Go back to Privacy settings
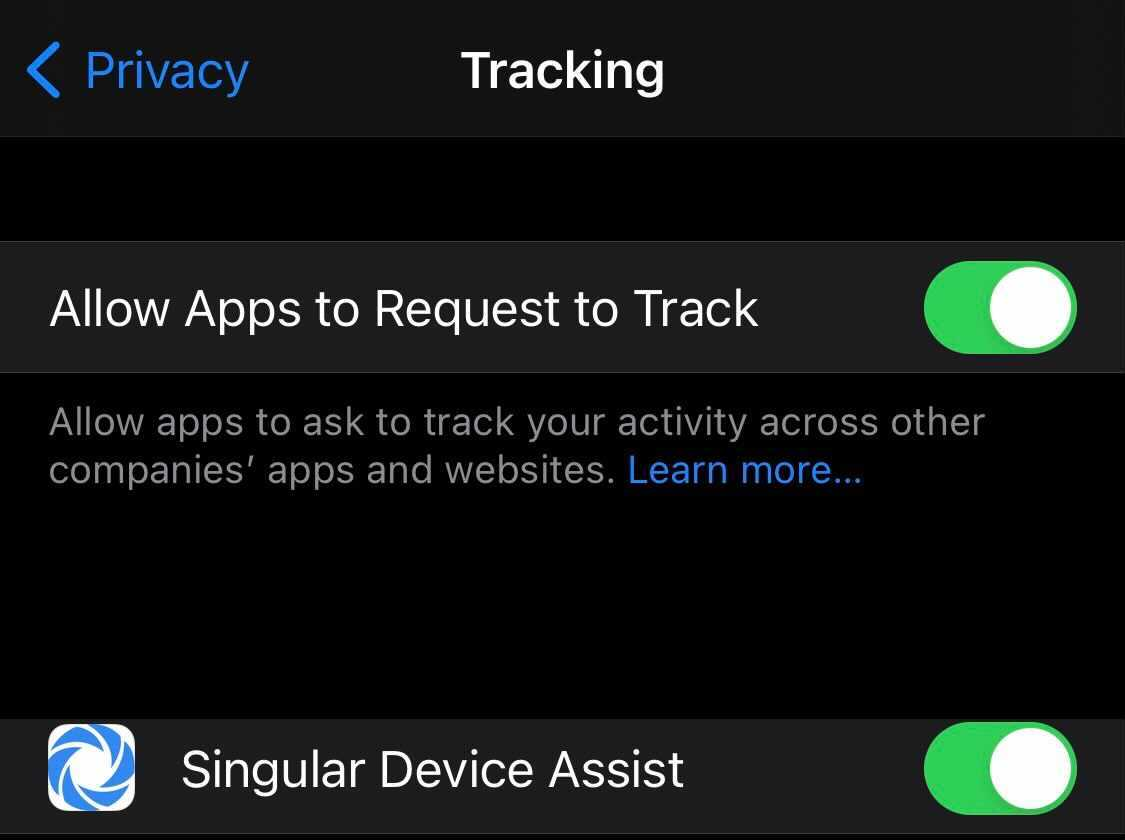Image resolution: width=1125 pixels, height=840 pixels. coord(138,71)
